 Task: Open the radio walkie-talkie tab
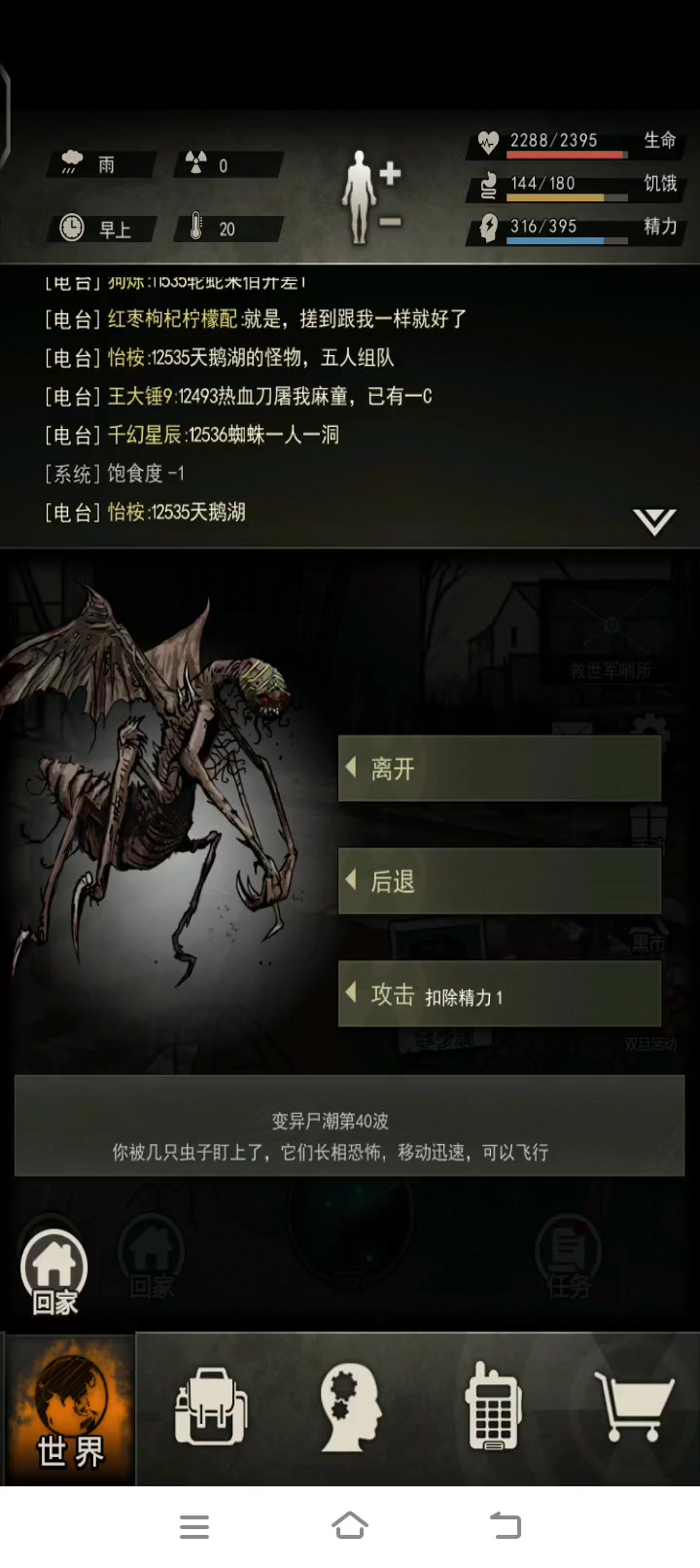pos(493,1408)
